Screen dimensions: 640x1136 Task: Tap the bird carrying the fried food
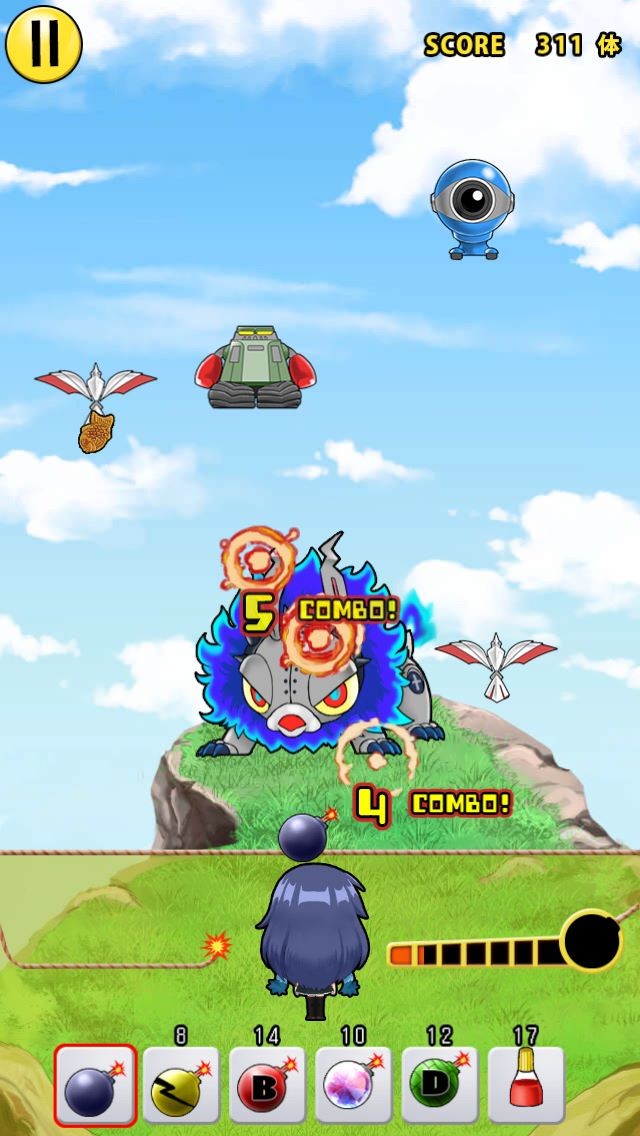point(95,400)
